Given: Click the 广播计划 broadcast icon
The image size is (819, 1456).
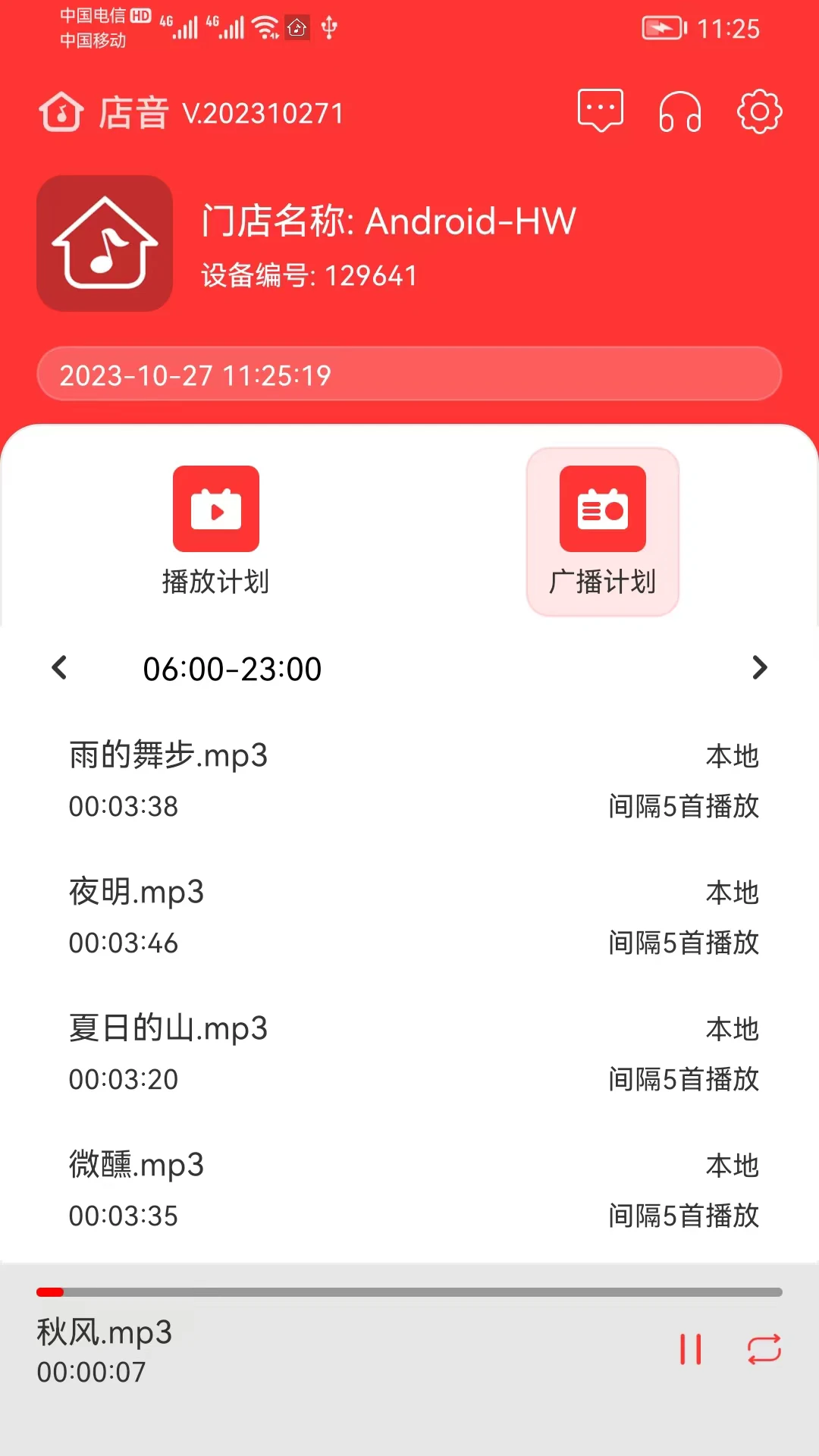Looking at the screenshot, I should pyautogui.click(x=601, y=510).
